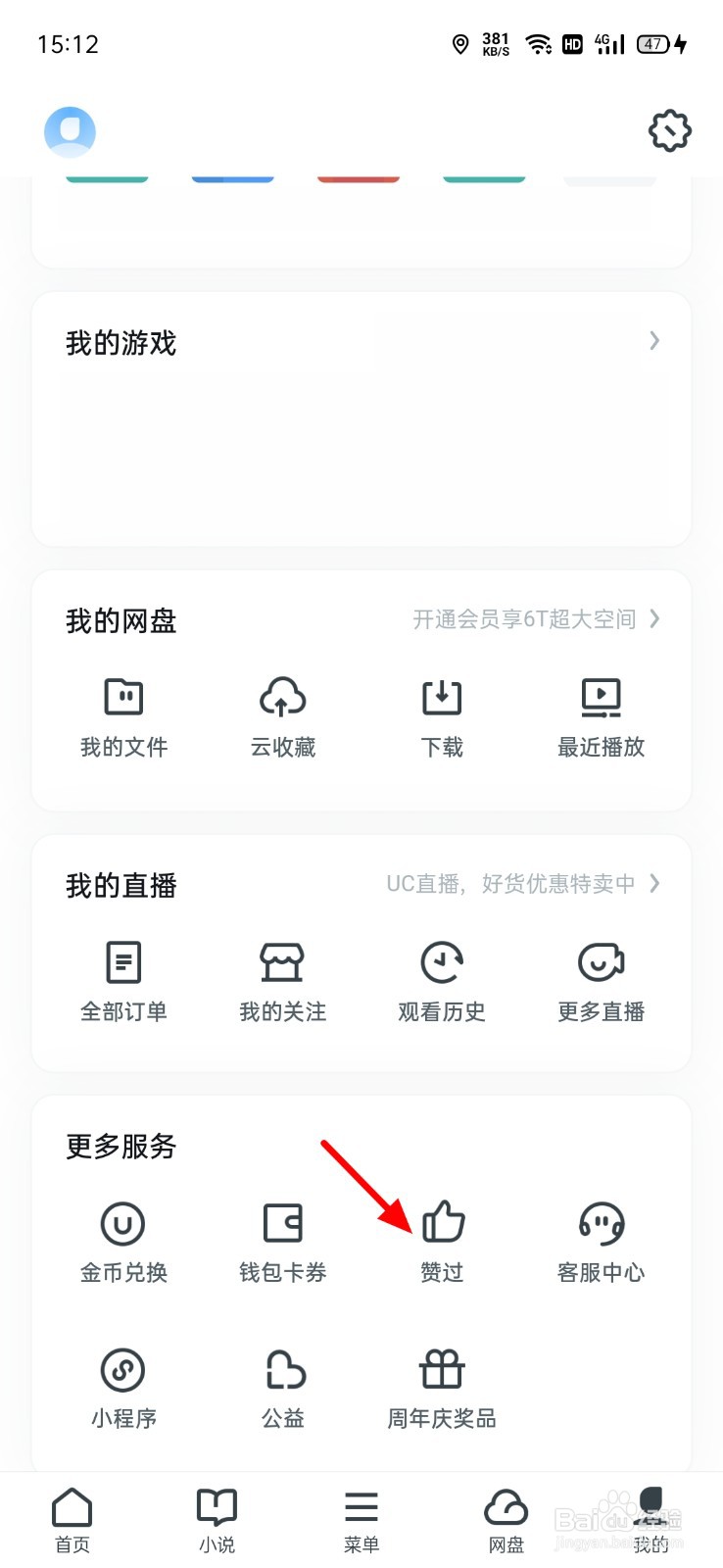The image size is (723, 1568).
Task: Open 金币兑换
Action: [x=123, y=1242]
